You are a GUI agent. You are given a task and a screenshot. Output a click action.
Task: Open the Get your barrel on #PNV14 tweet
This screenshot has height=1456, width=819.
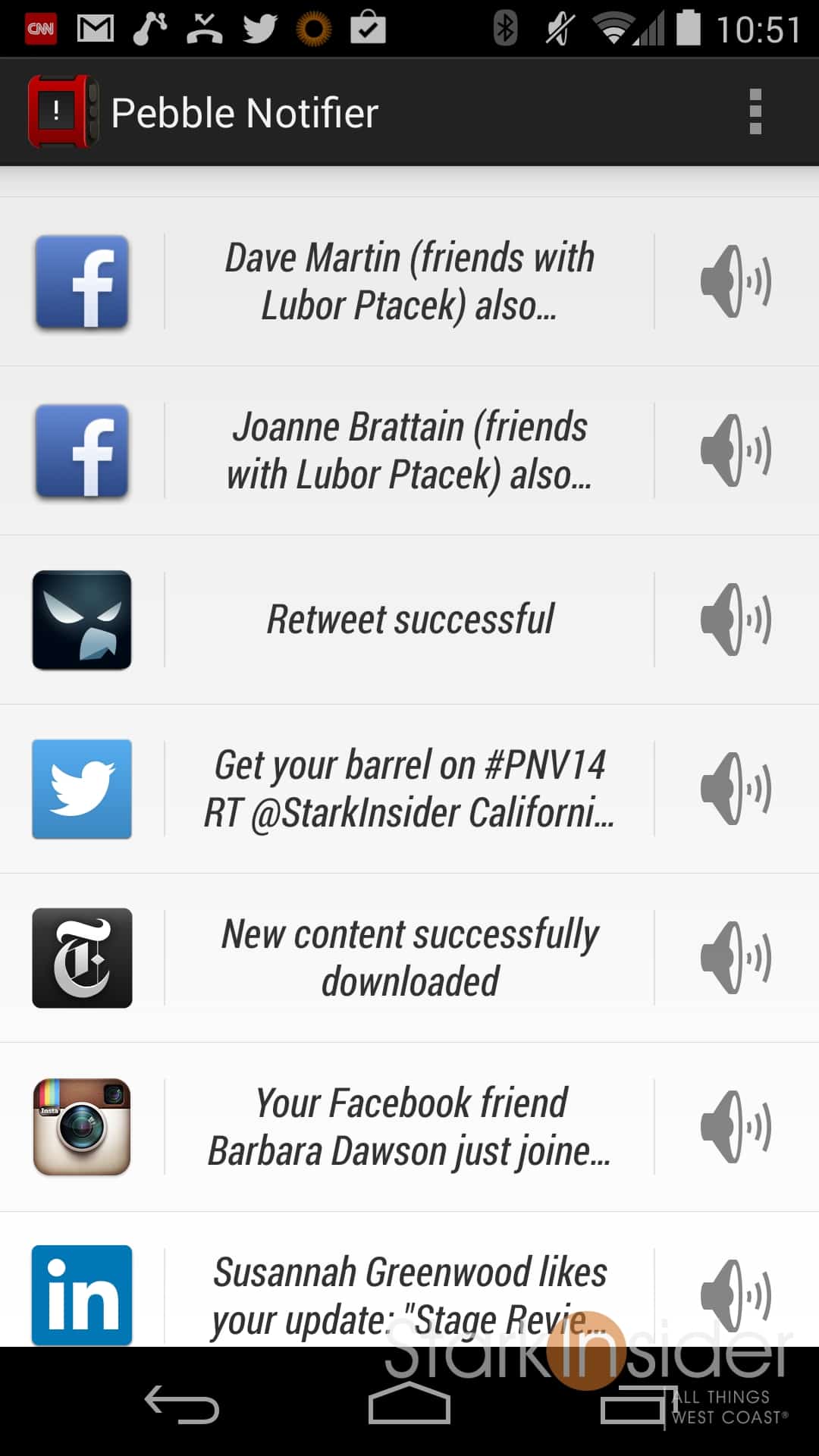pos(409,789)
